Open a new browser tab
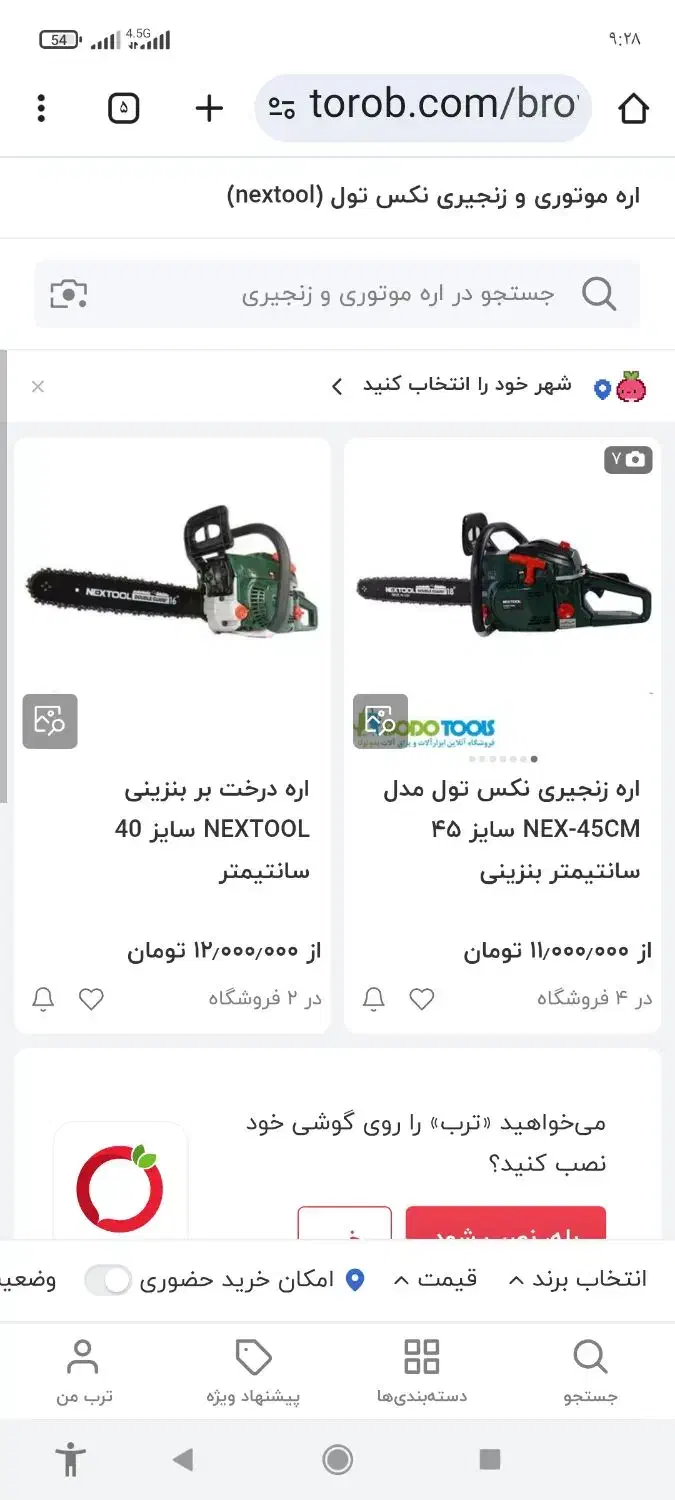Image resolution: width=675 pixels, height=1500 pixels. (x=209, y=108)
